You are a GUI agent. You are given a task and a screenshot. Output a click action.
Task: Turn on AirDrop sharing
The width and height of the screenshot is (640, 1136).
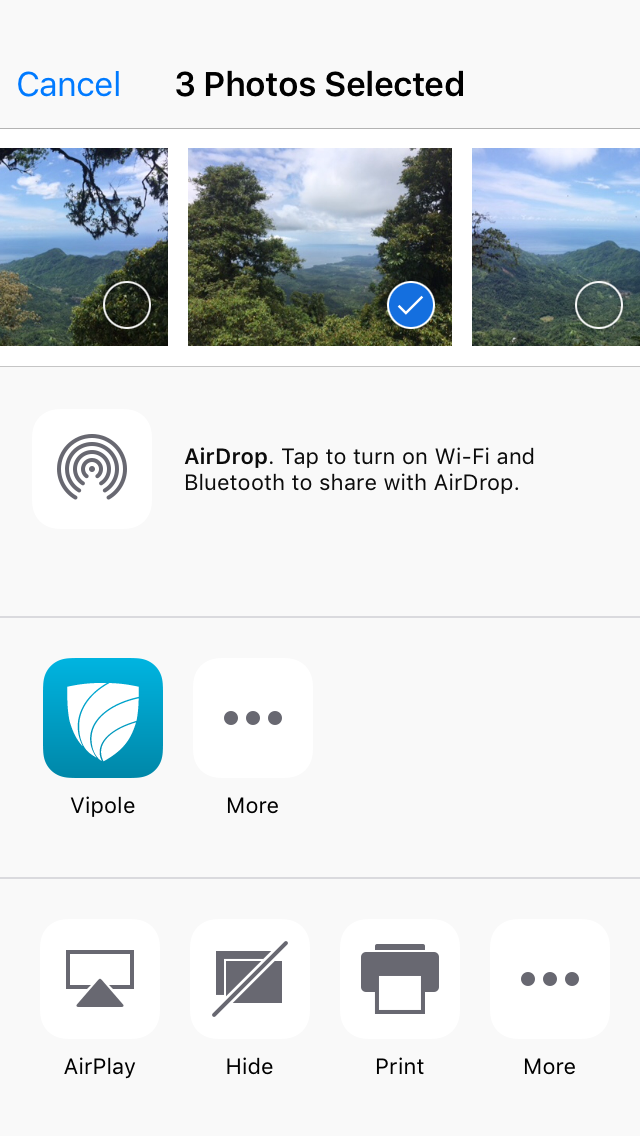[x=92, y=469]
